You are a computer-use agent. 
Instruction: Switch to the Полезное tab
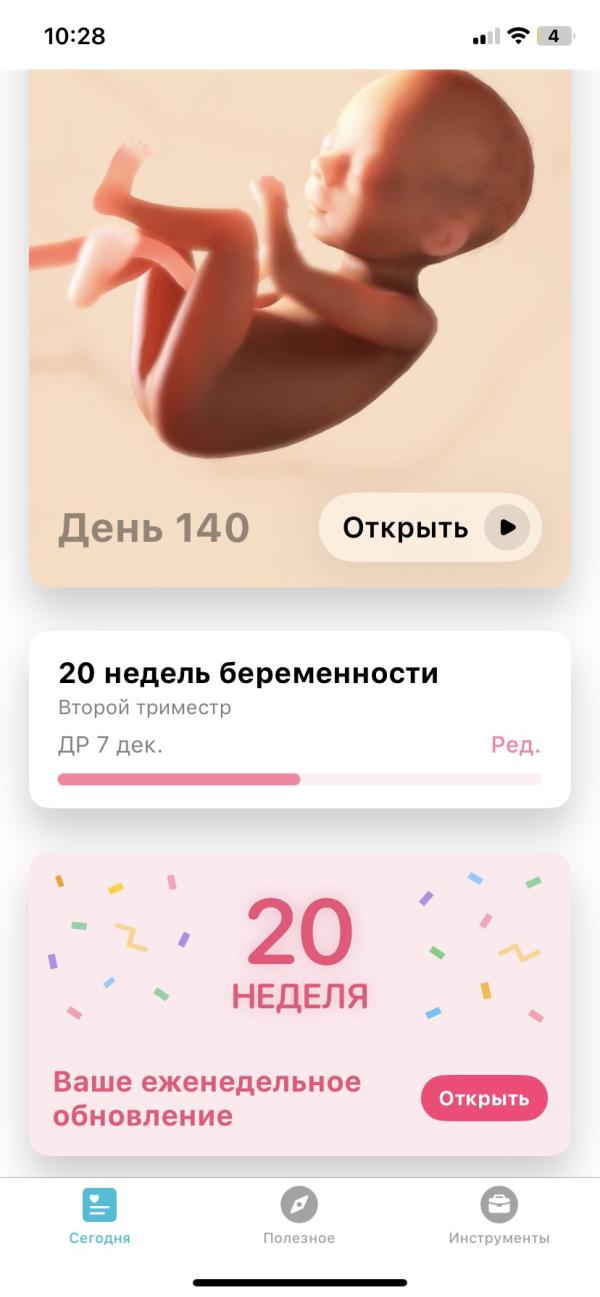tap(299, 1216)
